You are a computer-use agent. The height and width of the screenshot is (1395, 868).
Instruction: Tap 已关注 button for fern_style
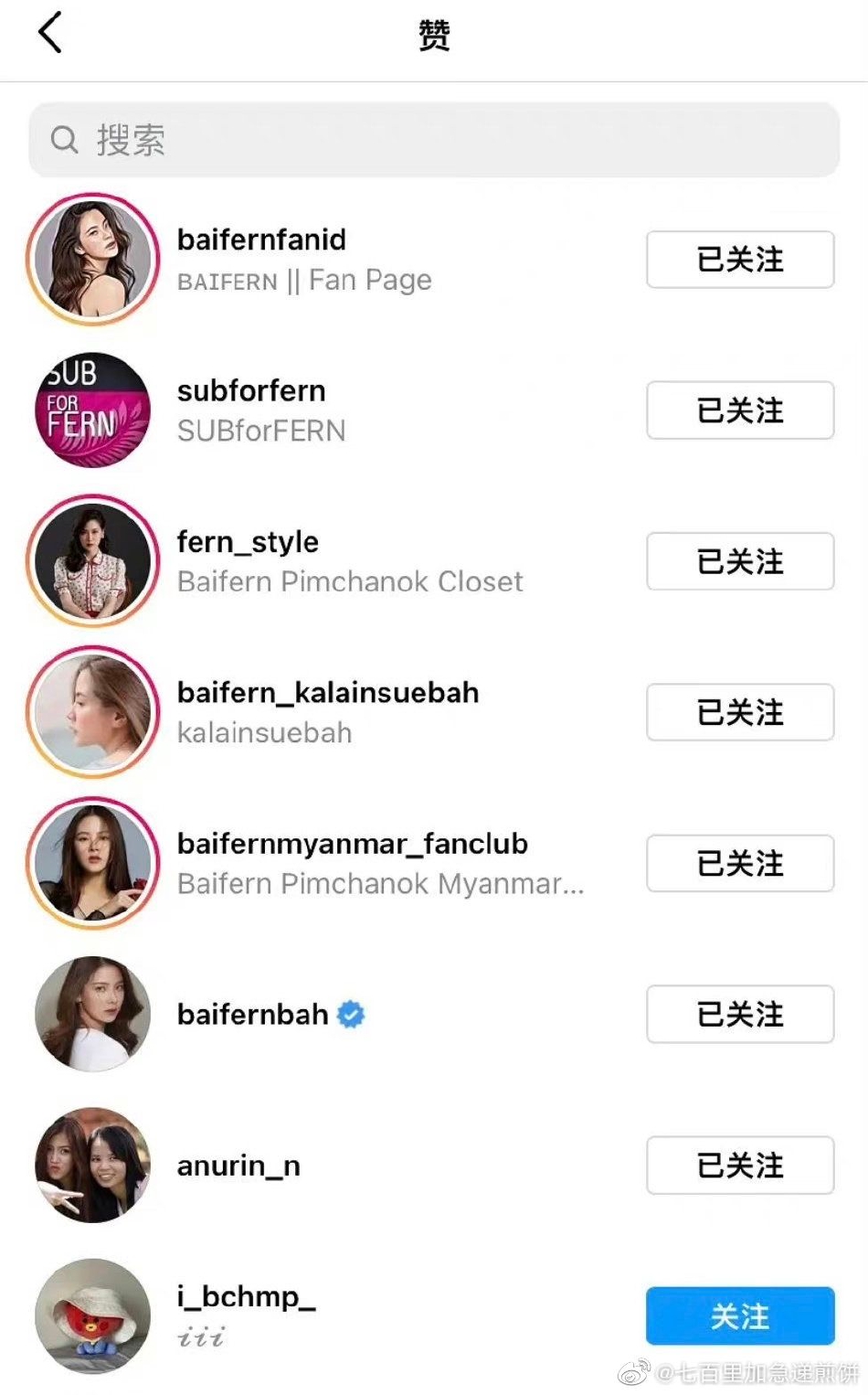click(740, 561)
